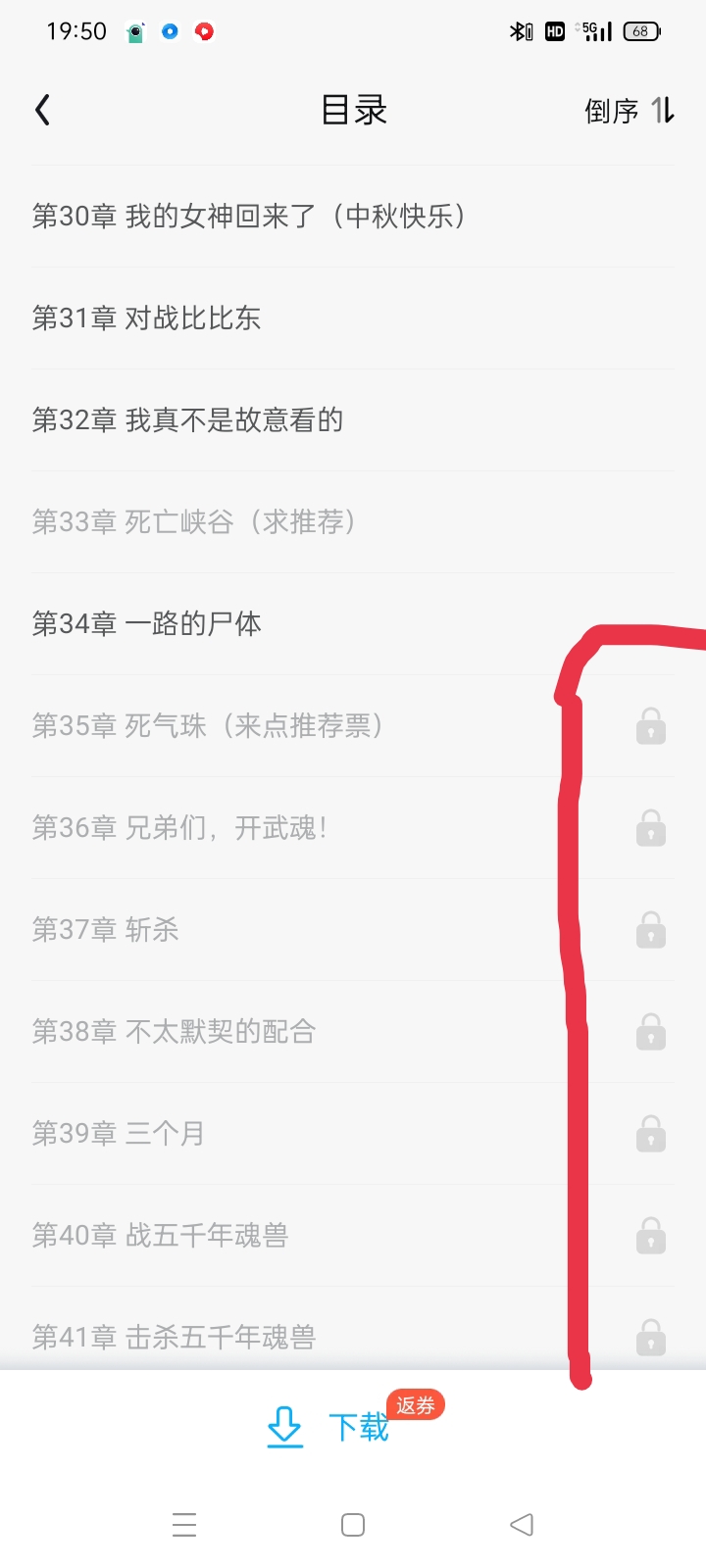706x1568 pixels.
Task: Open locked 第39章 三个月
Action: pyautogui.click(x=119, y=1133)
